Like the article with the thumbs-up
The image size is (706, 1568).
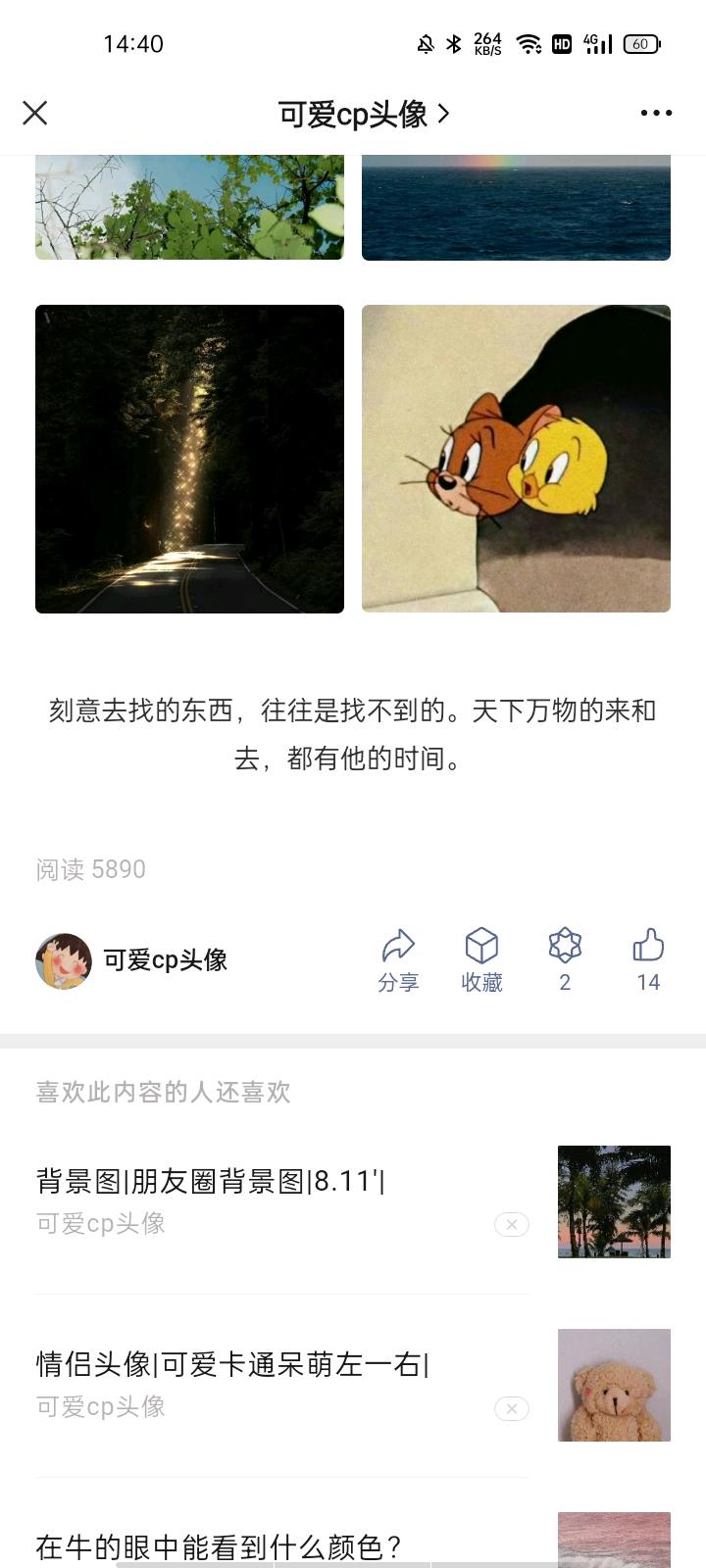coord(648,960)
